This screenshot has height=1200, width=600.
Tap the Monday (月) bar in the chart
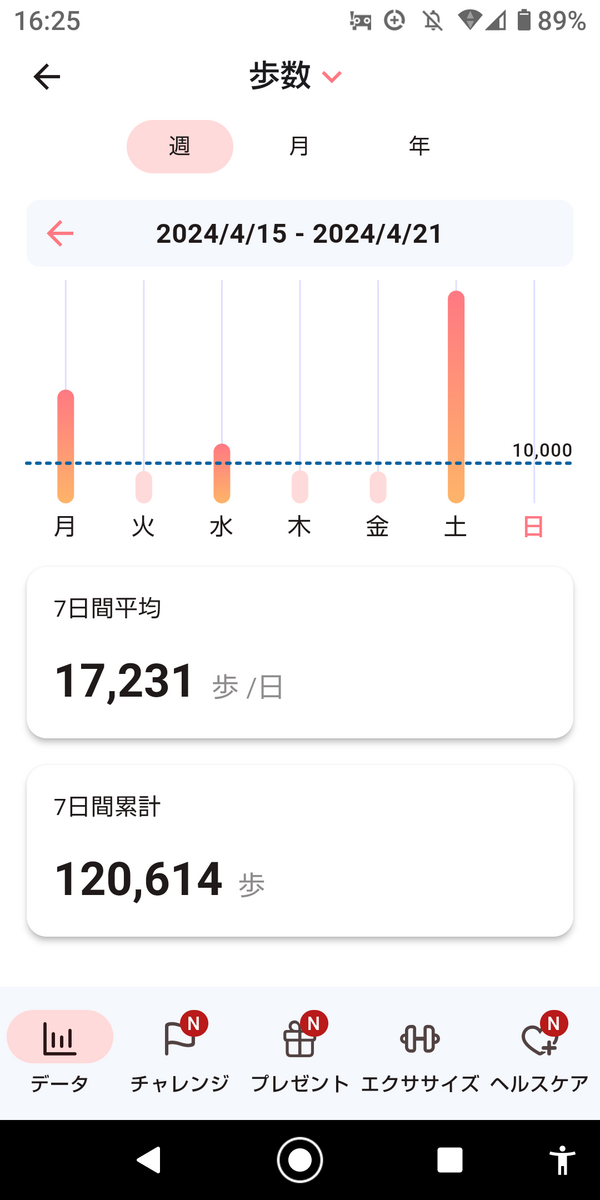coord(66,446)
